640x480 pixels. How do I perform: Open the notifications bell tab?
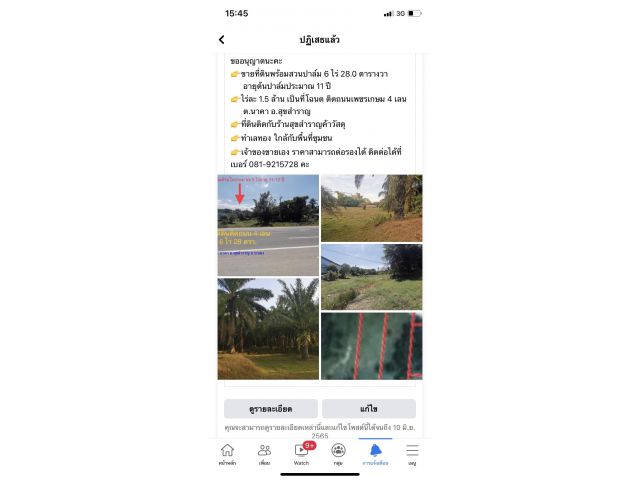[x=375, y=454]
